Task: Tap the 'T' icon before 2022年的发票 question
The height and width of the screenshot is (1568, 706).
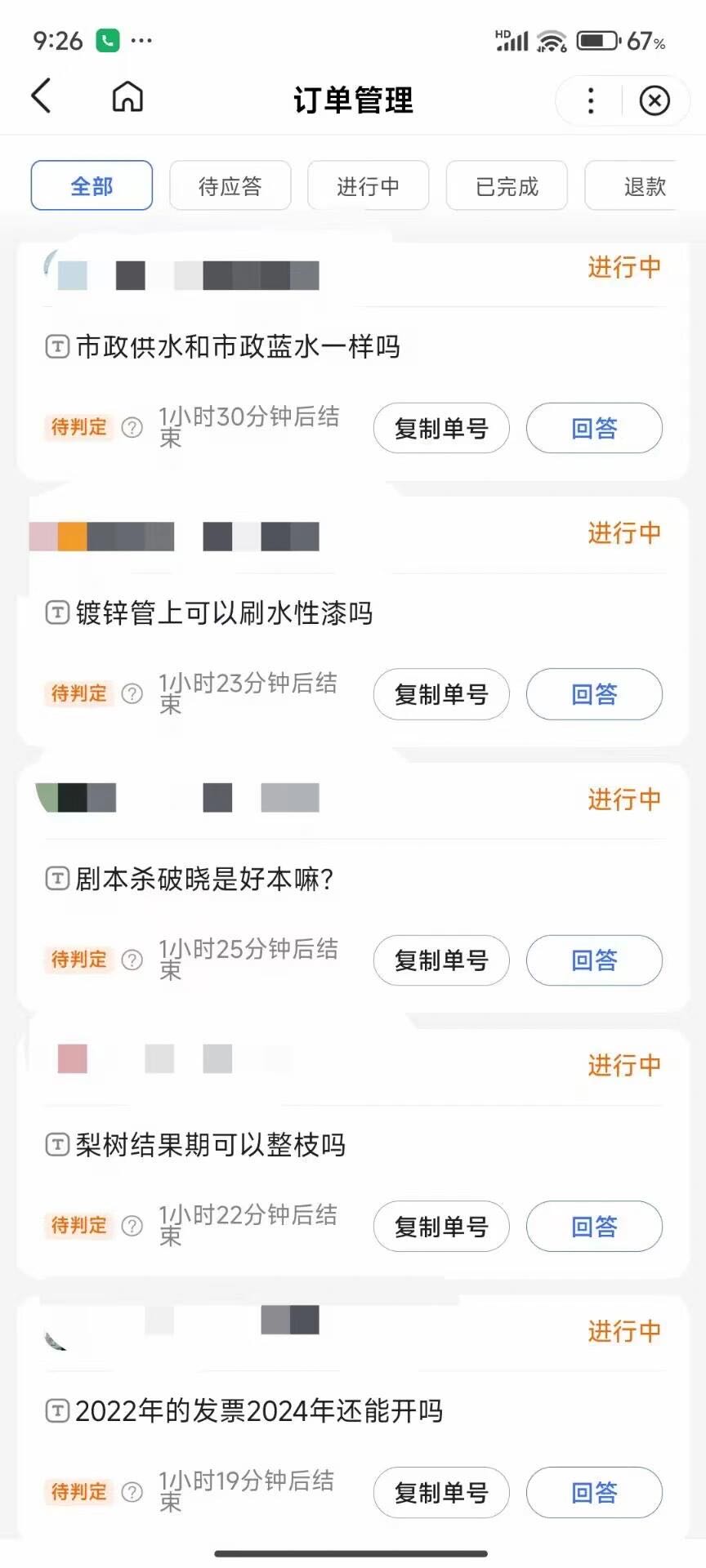Action: click(56, 1411)
